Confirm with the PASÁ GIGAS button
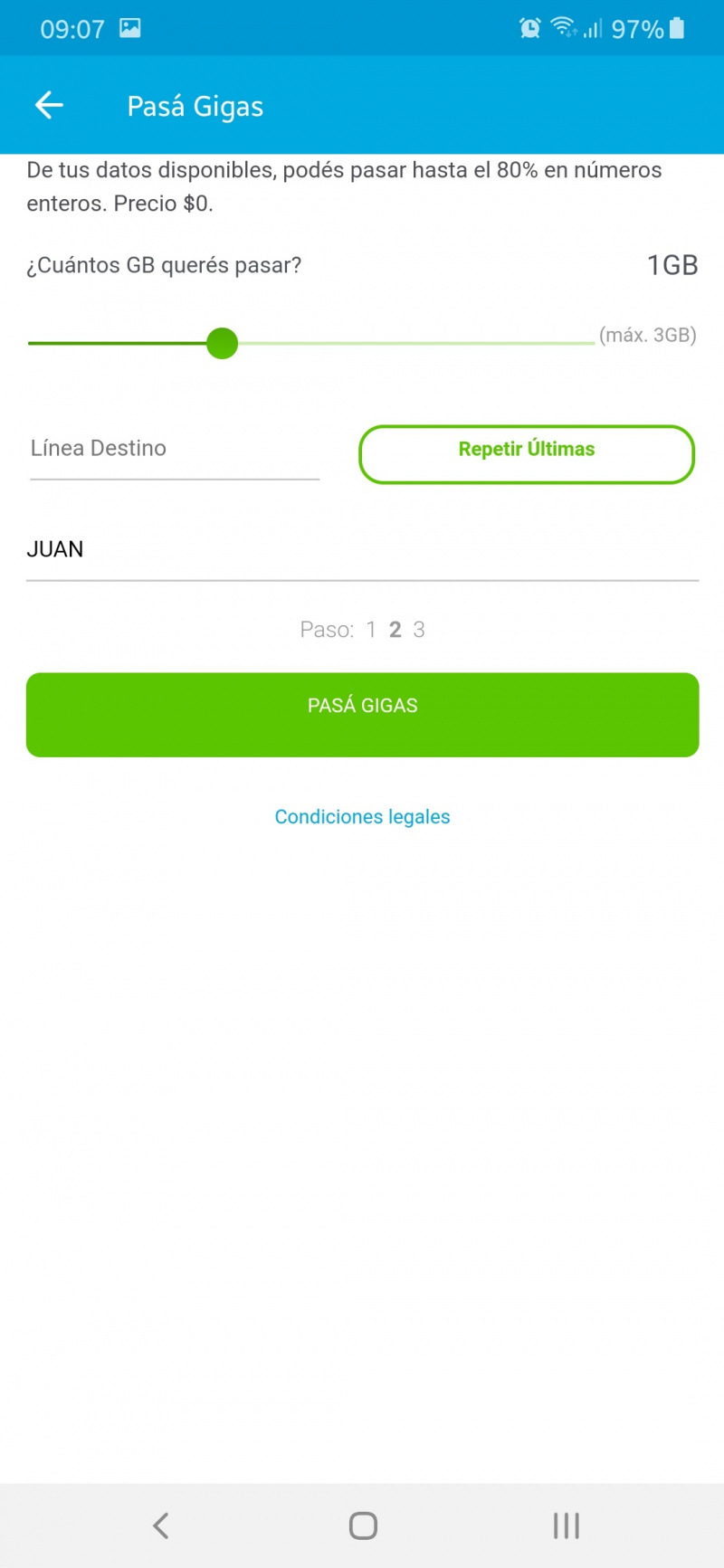This screenshot has height=1568, width=724. pyautogui.click(x=362, y=715)
